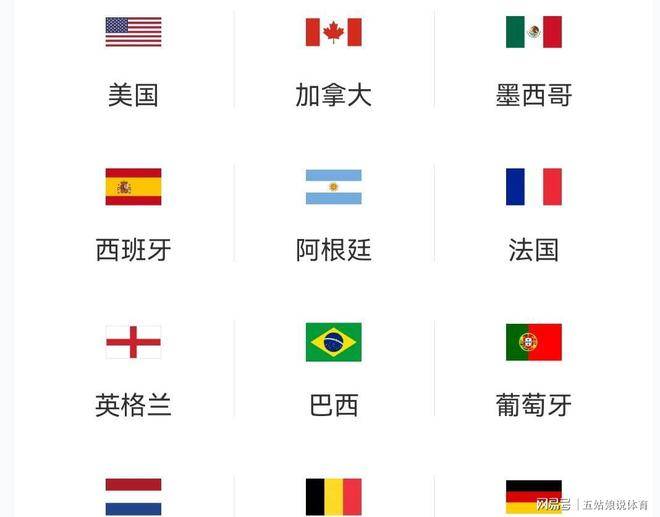Select the 美国 team tile
Viewport: 660px width, 517px height.
click(133, 60)
